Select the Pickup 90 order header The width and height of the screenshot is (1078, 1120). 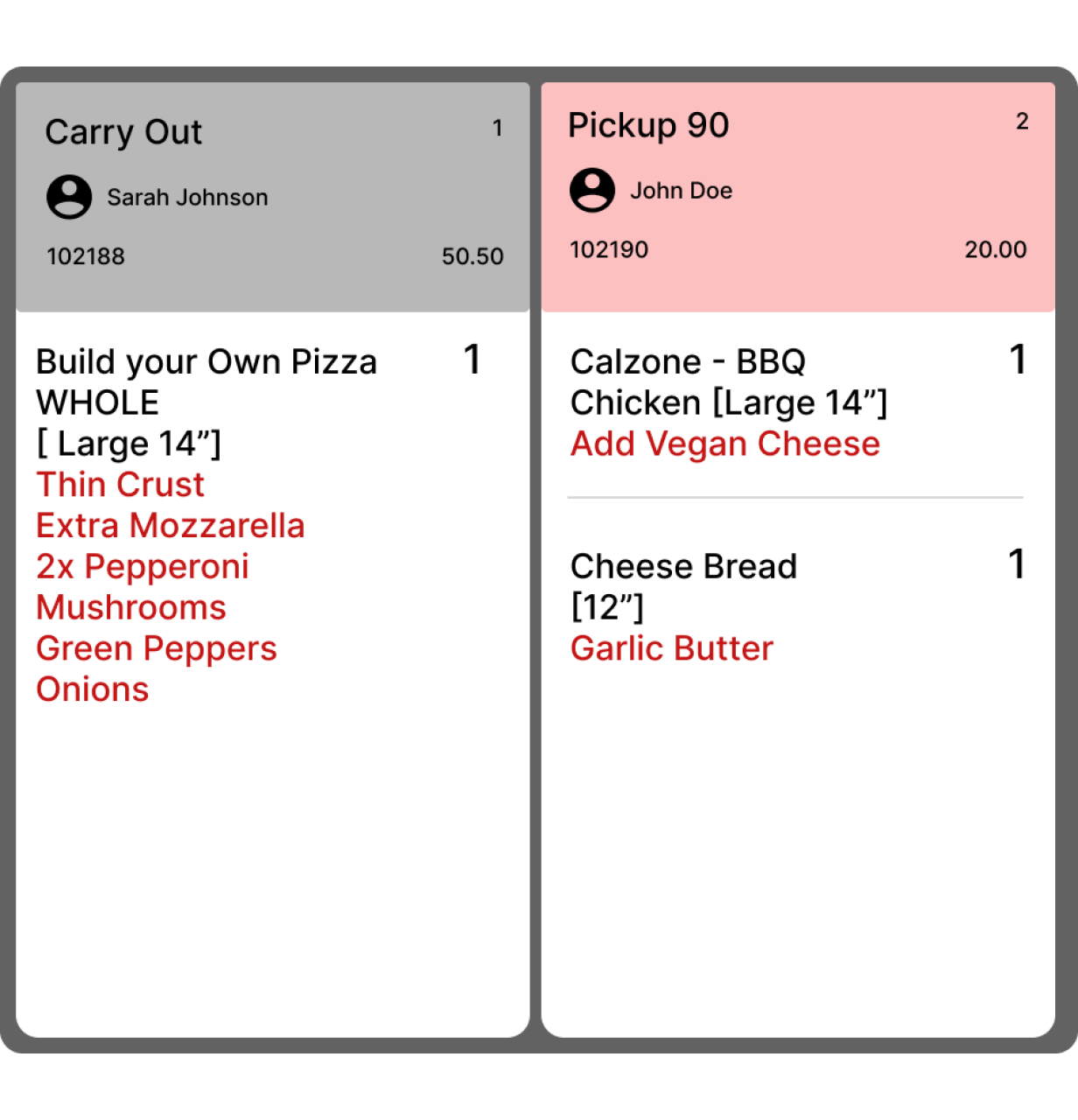(649, 125)
